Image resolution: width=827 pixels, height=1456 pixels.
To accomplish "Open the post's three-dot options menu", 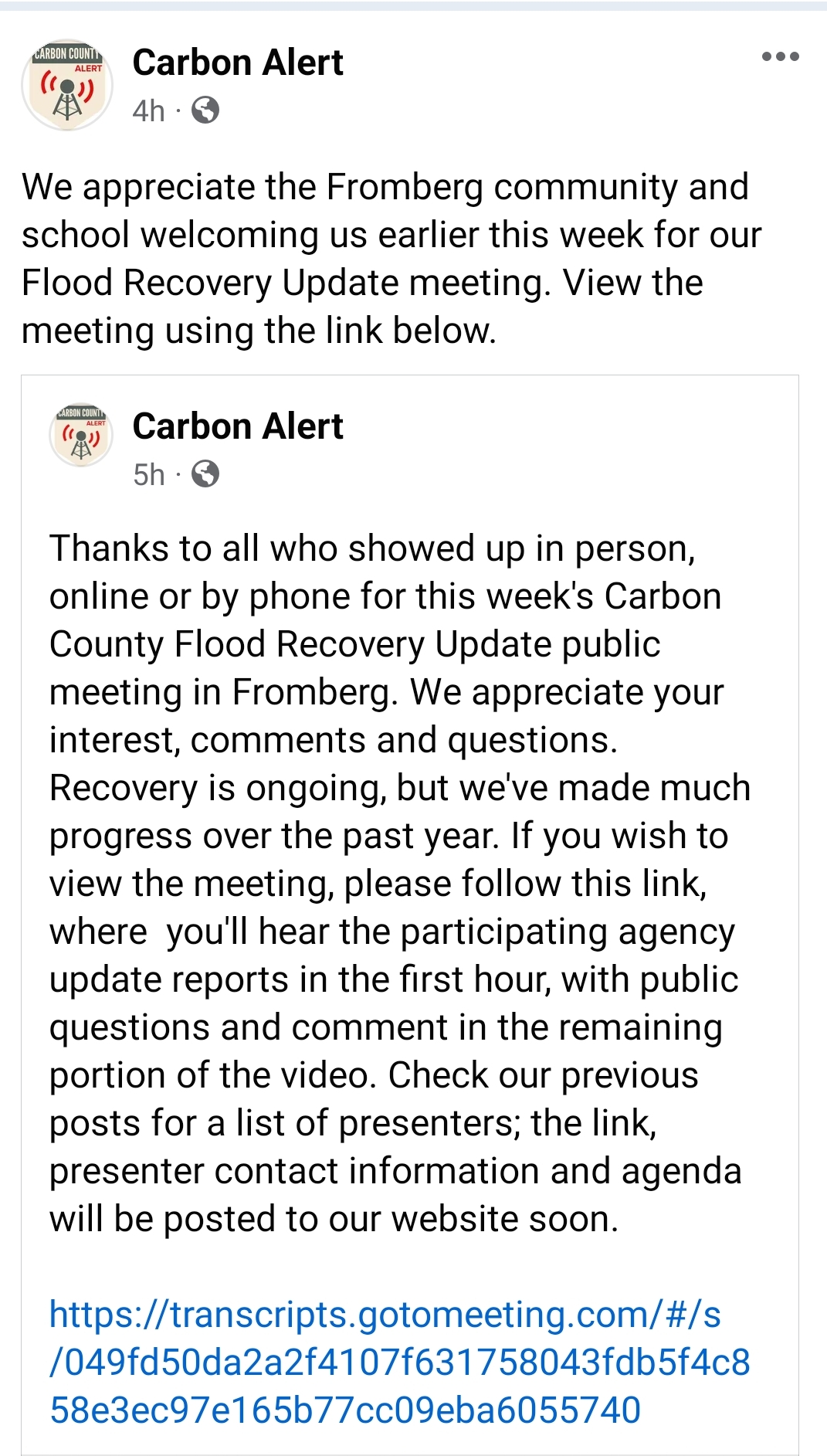I will (780, 56).
